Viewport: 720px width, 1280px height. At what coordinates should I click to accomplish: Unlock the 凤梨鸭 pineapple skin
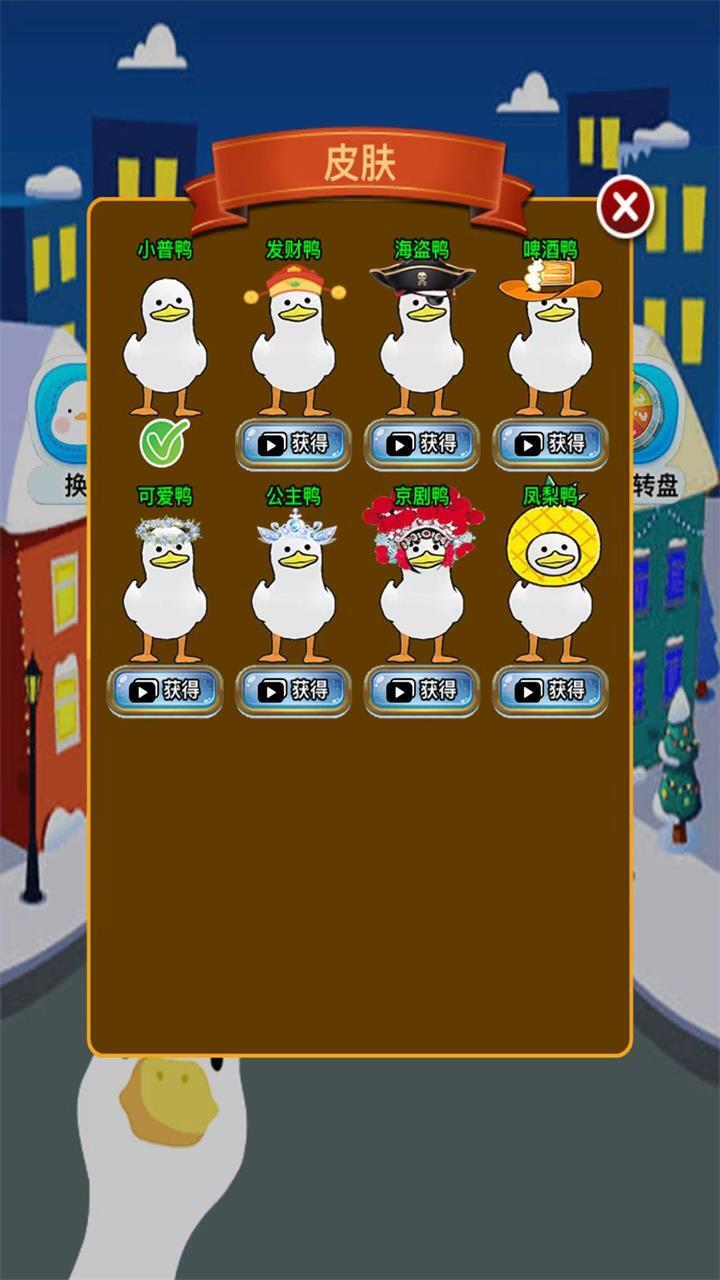coord(550,690)
